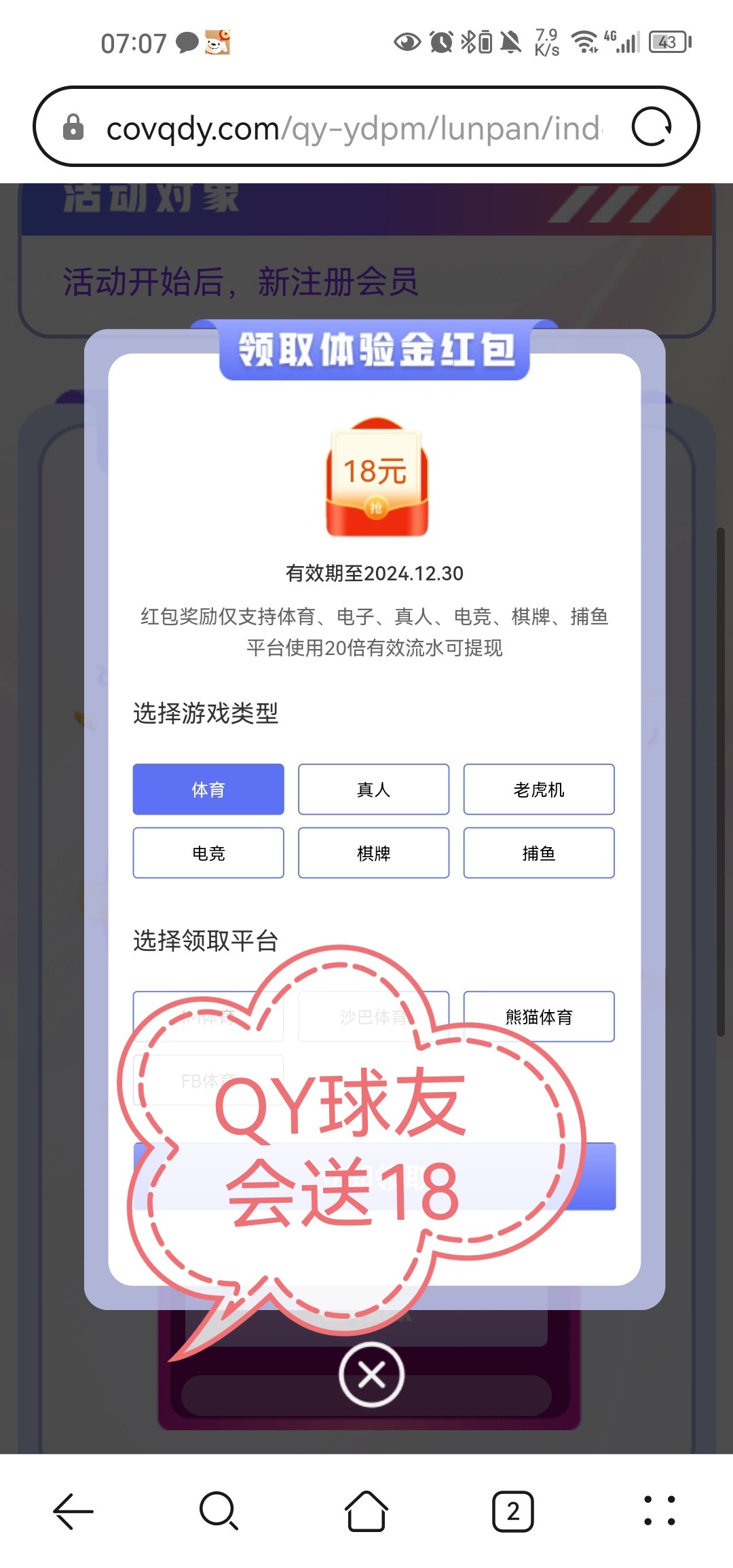Viewport: 733px width, 1568px height.
Task: Choose 熊猫体育 as claim platform
Action: pos(538,1016)
